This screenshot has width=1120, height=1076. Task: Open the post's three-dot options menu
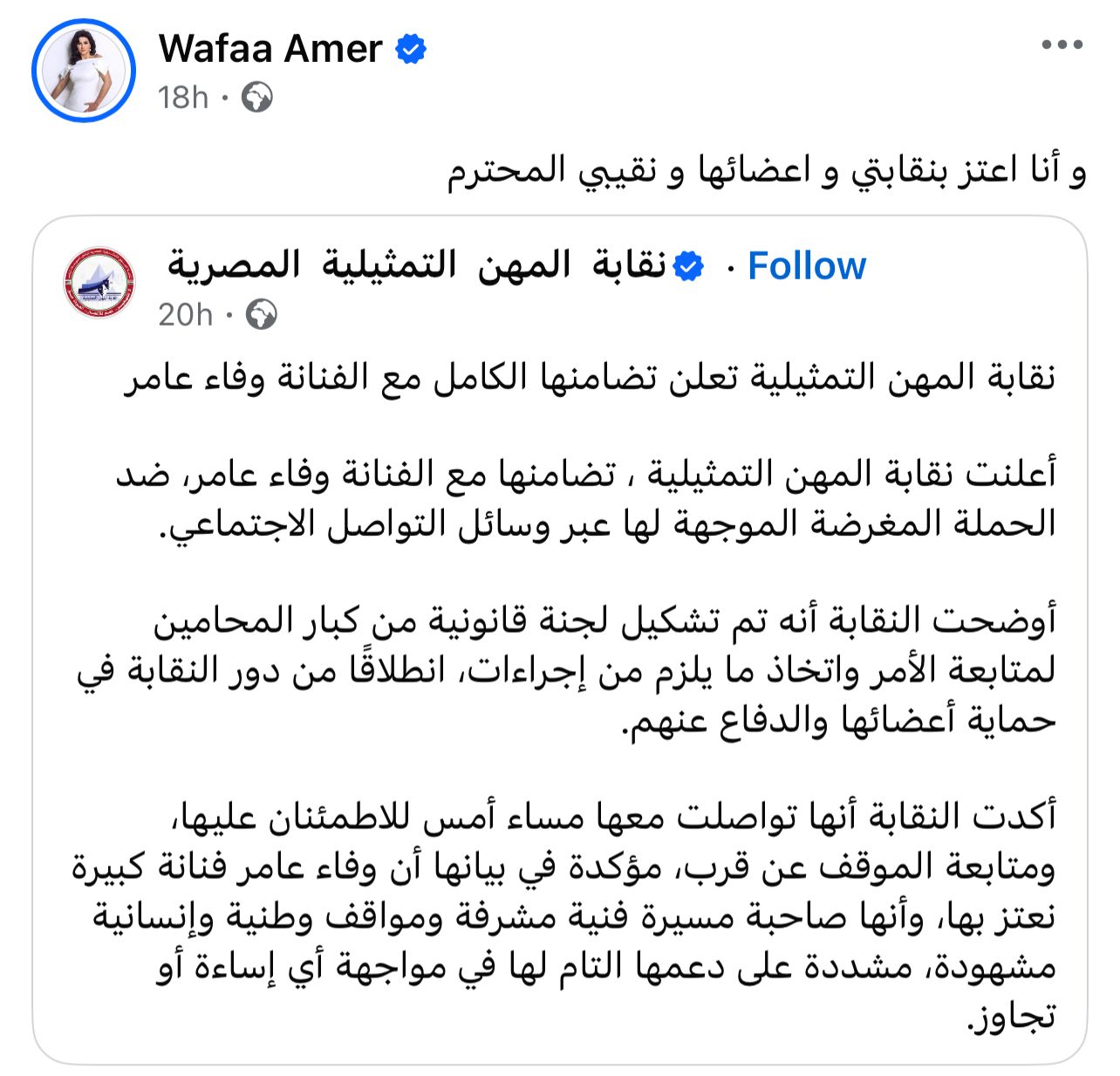point(1062,45)
